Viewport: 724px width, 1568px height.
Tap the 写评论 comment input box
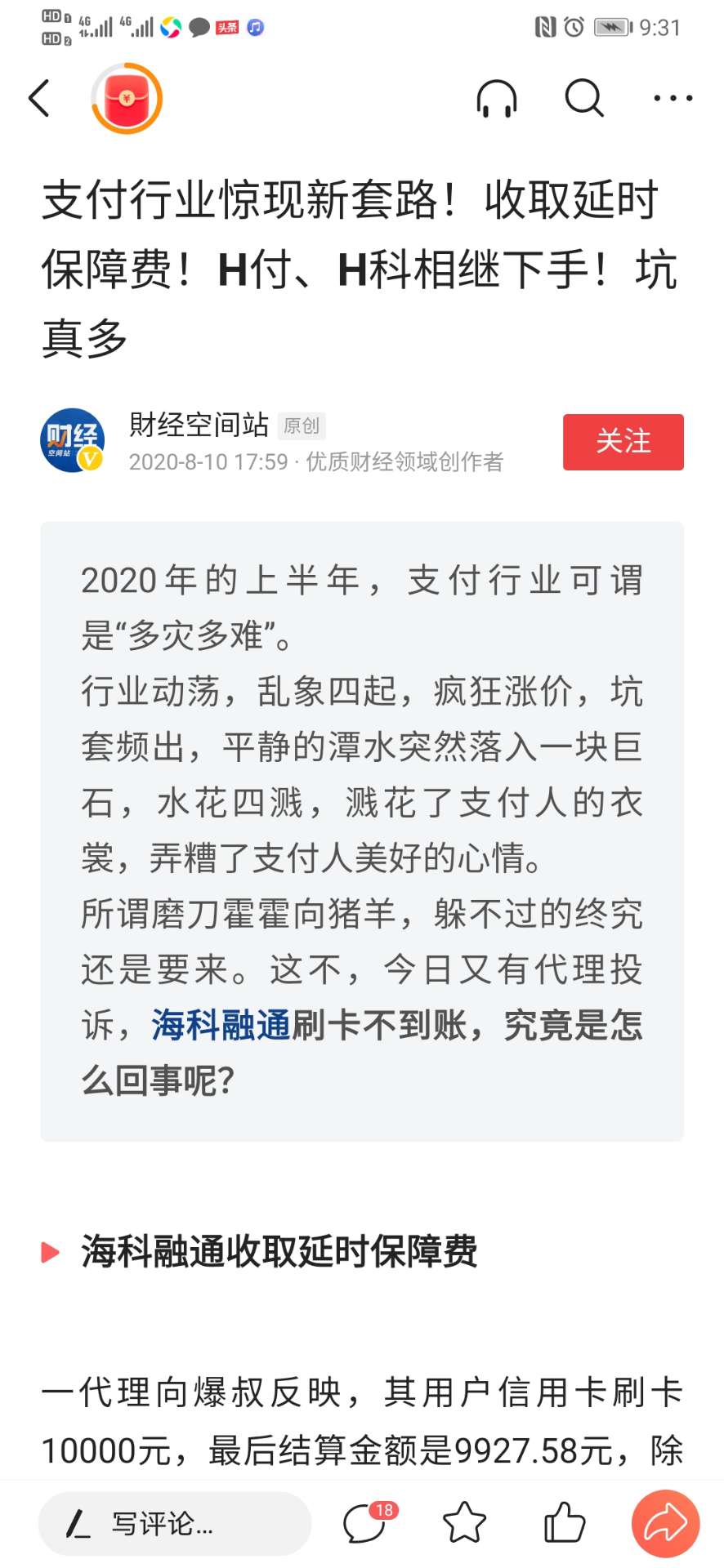point(175,1524)
